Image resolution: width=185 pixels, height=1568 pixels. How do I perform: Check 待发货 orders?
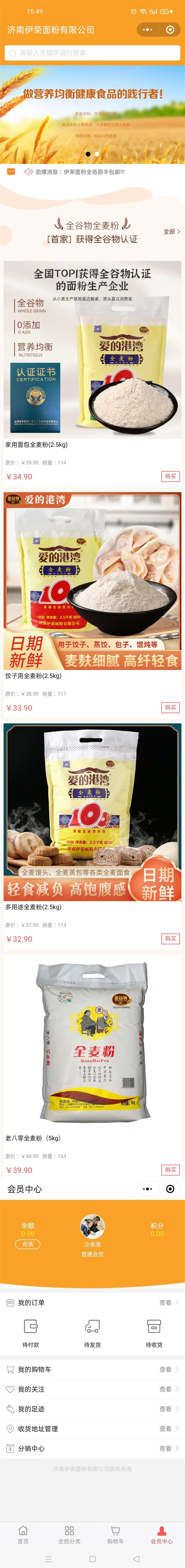tap(92, 1332)
